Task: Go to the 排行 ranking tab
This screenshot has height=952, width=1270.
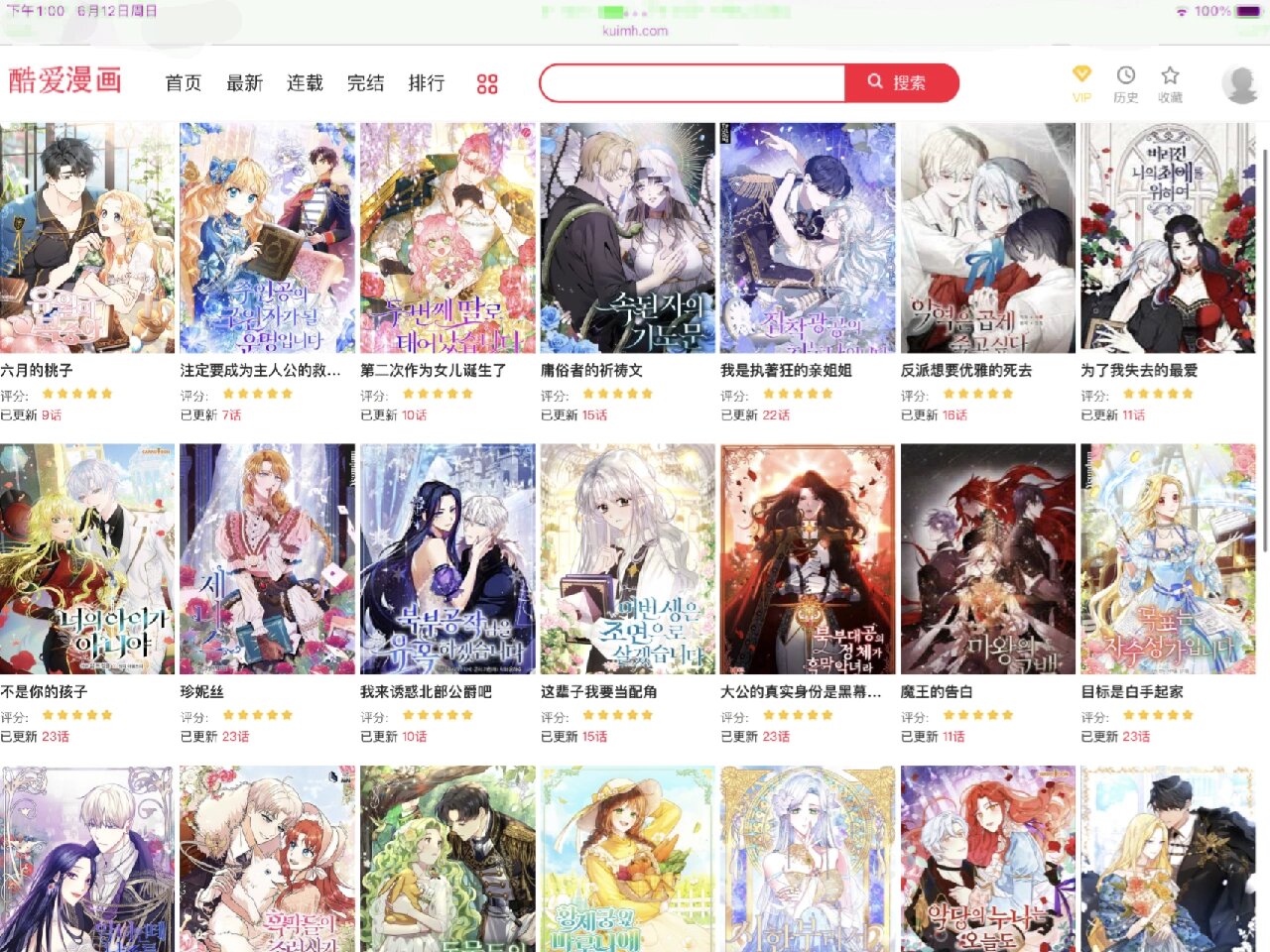Action: pyautogui.click(x=426, y=83)
